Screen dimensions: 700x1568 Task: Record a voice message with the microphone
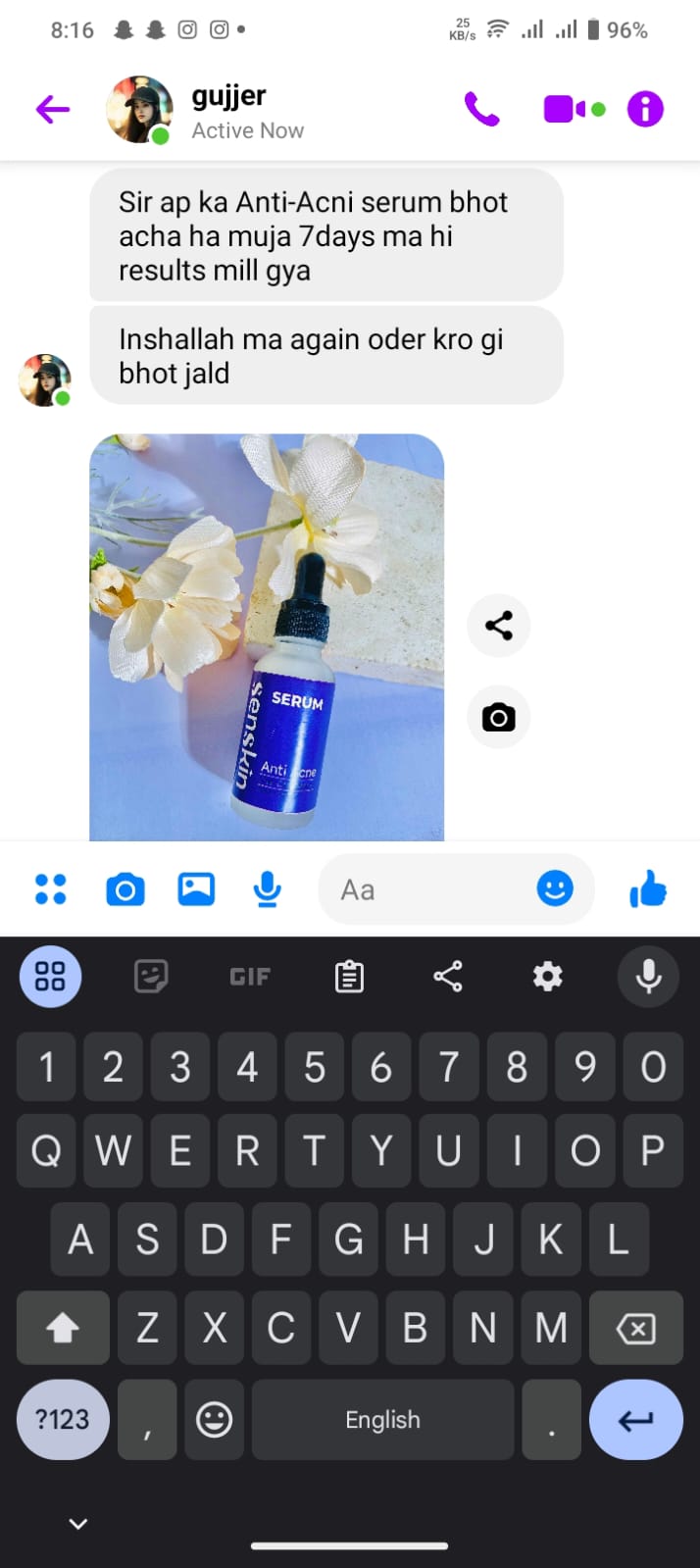click(267, 889)
